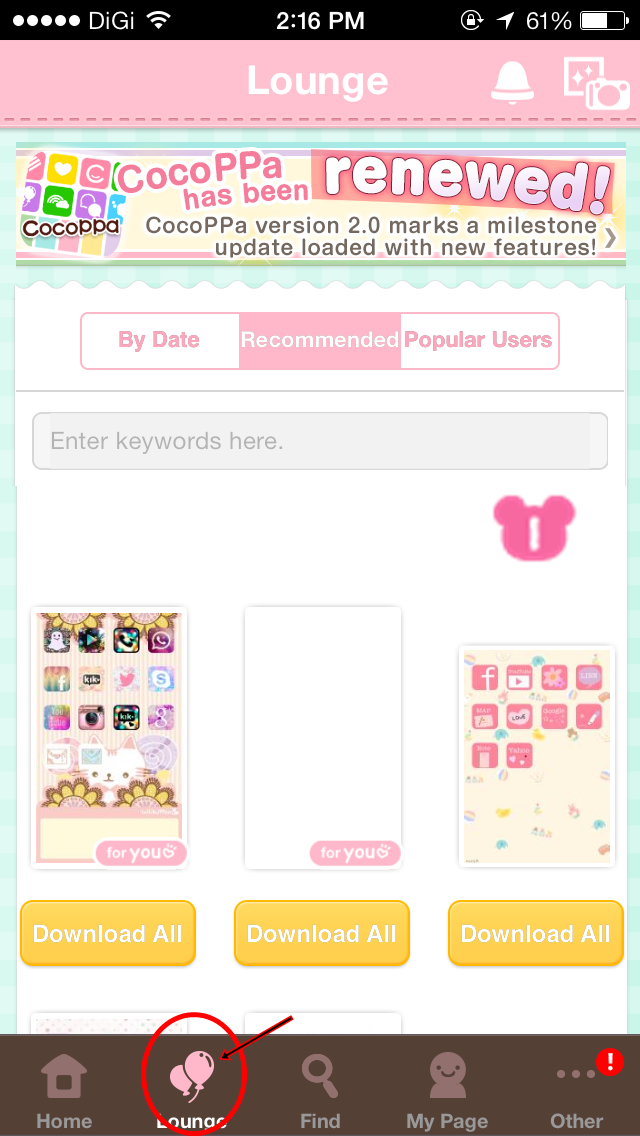The width and height of the screenshot is (640, 1136).
Task: Select the Recommended tab
Action: click(x=320, y=341)
